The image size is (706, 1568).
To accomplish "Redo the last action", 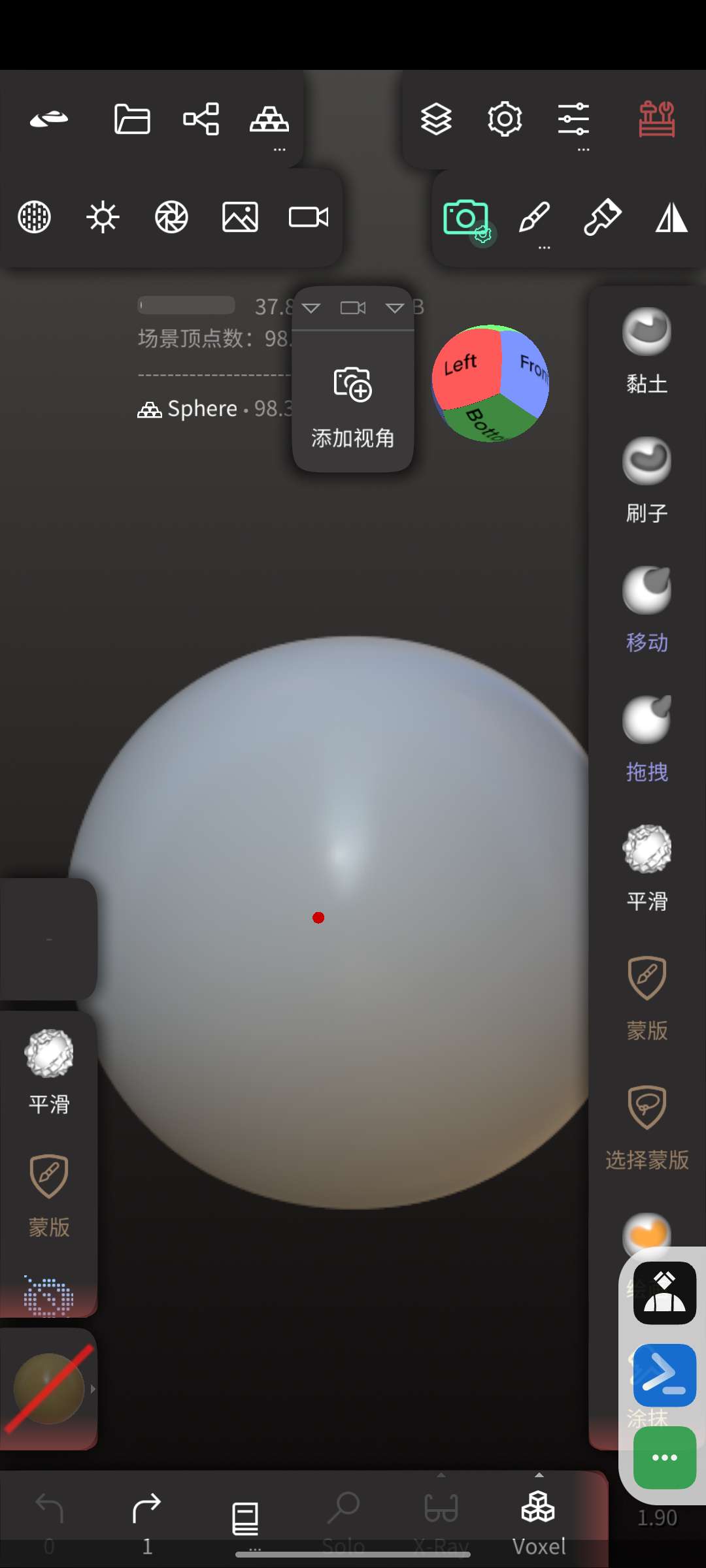I will pyautogui.click(x=147, y=1516).
